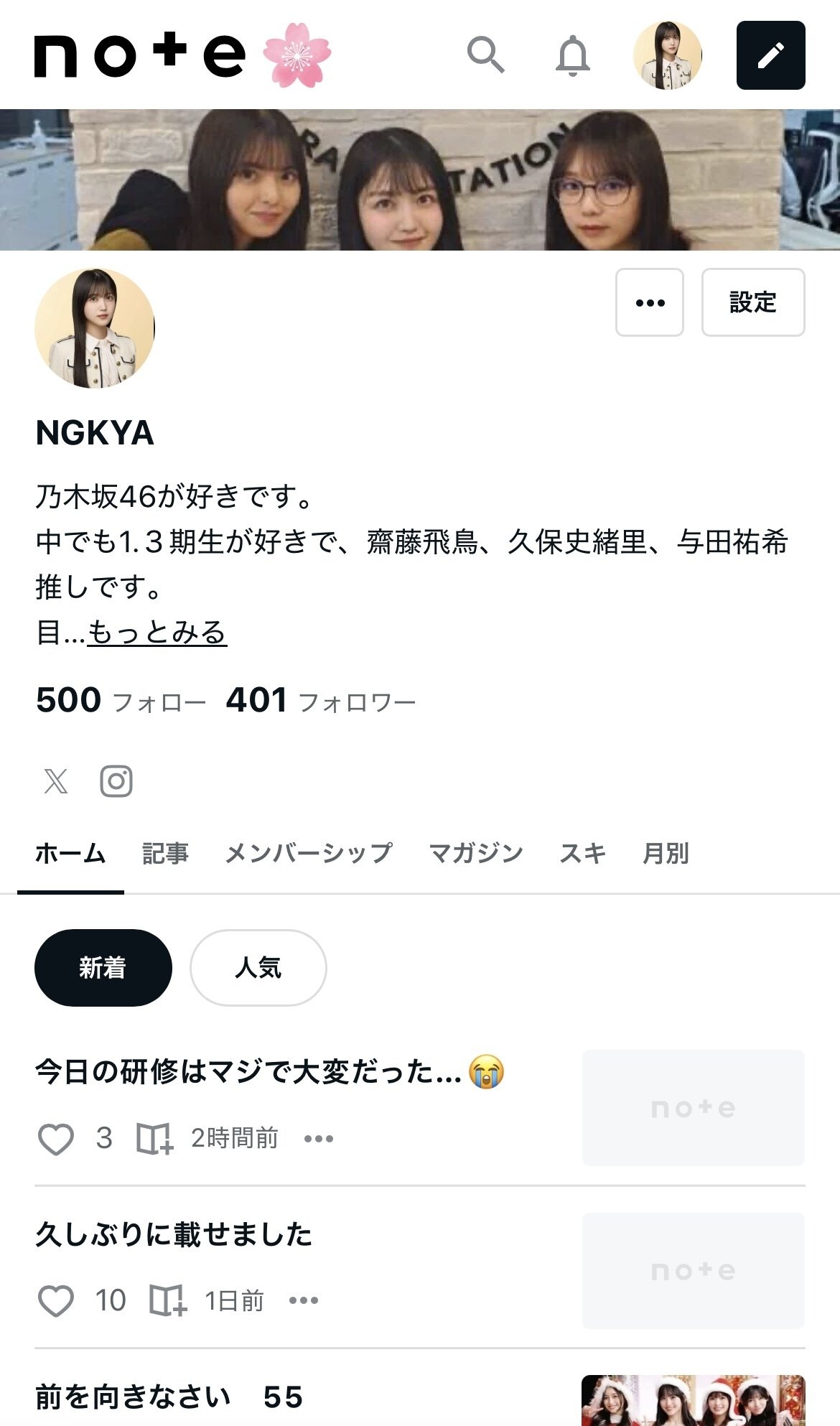Switch to the マガジン tab

coord(476,854)
